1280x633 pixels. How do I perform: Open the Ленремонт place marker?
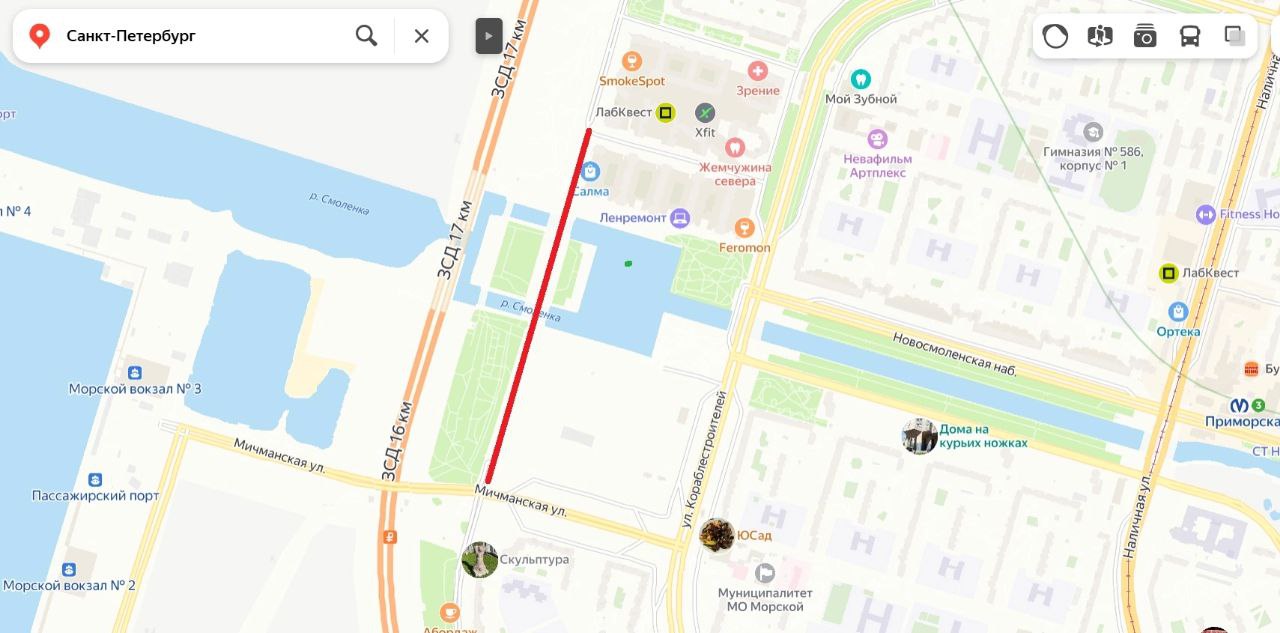[680, 217]
